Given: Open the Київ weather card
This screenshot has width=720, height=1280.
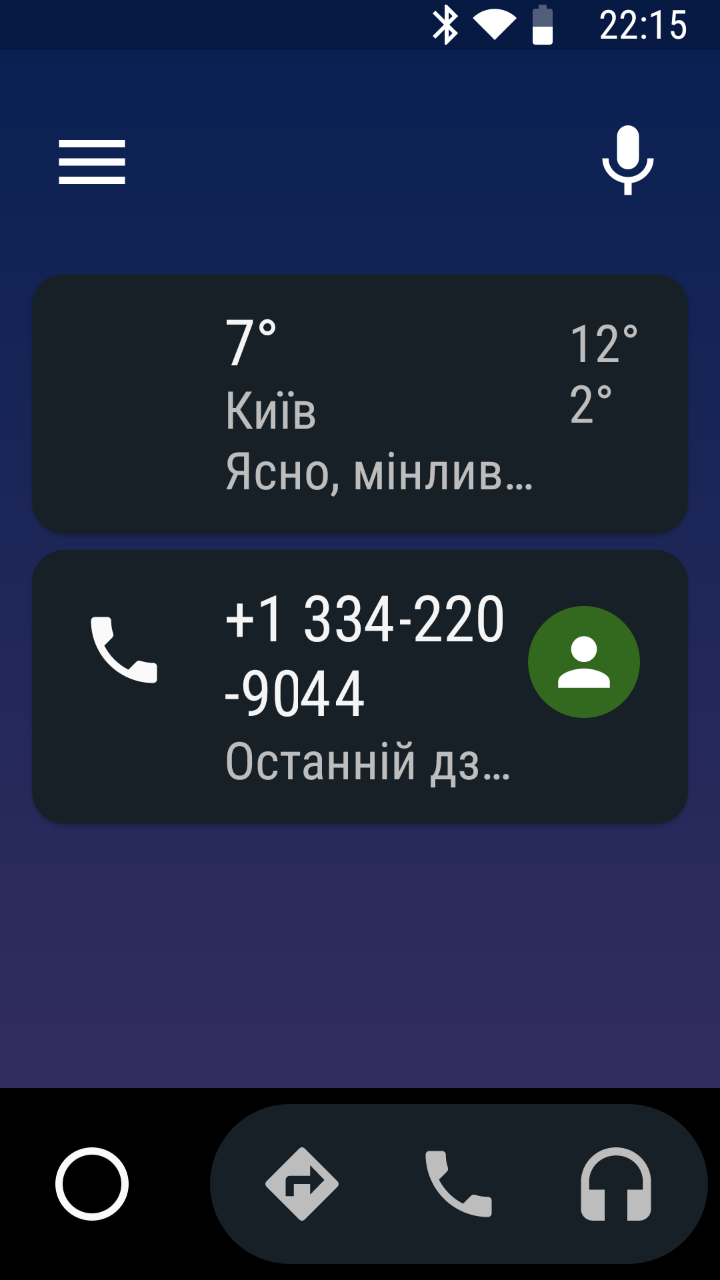Looking at the screenshot, I should pyautogui.click(x=360, y=404).
